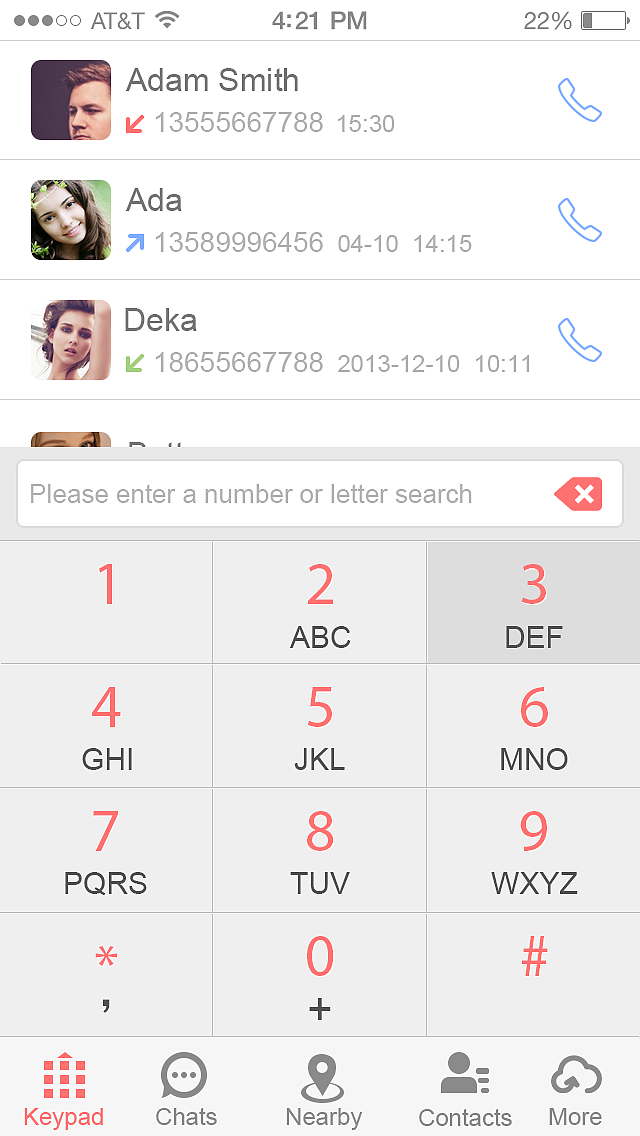640x1136 pixels.
Task: Dial 0 on the keypad
Action: pos(320,974)
